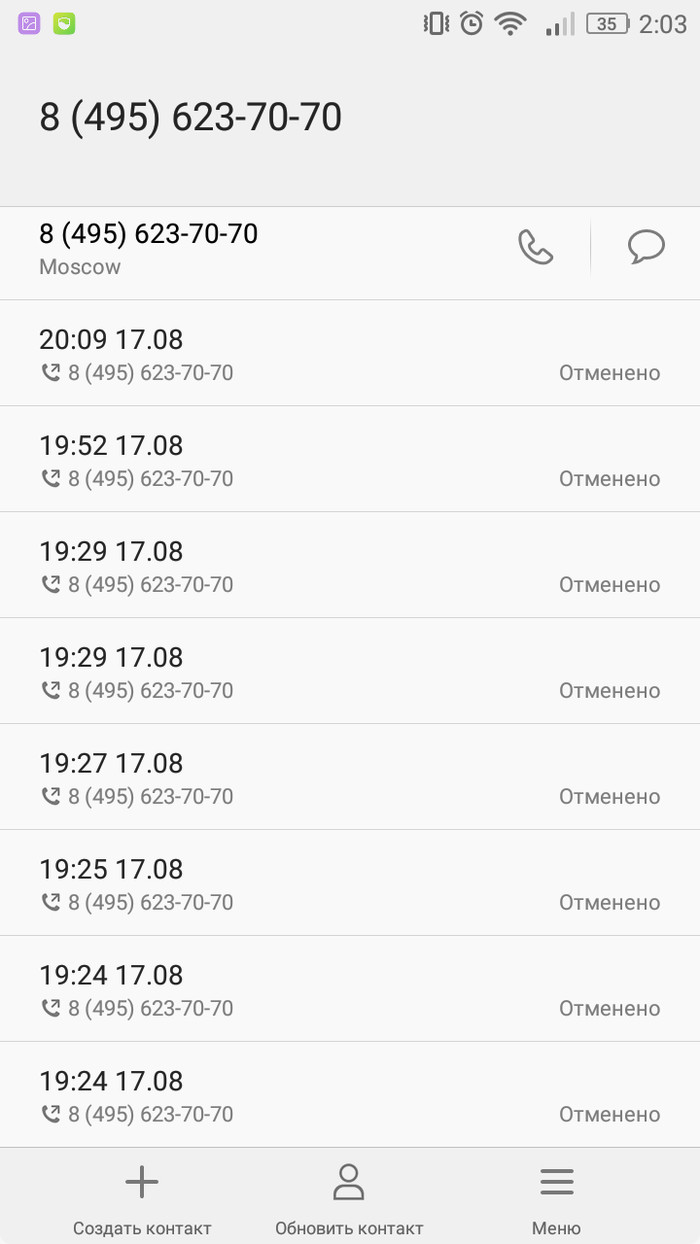Viewport: 700px width, 1244px height.
Task: Choose the 19:25 17.08 call record
Action: coord(350,883)
